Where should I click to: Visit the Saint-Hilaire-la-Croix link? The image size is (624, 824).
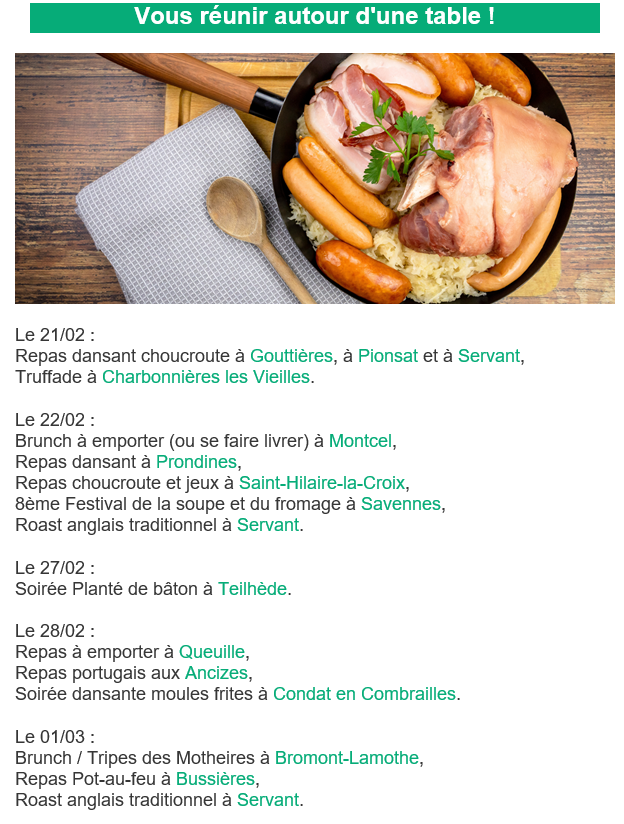(322, 483)
